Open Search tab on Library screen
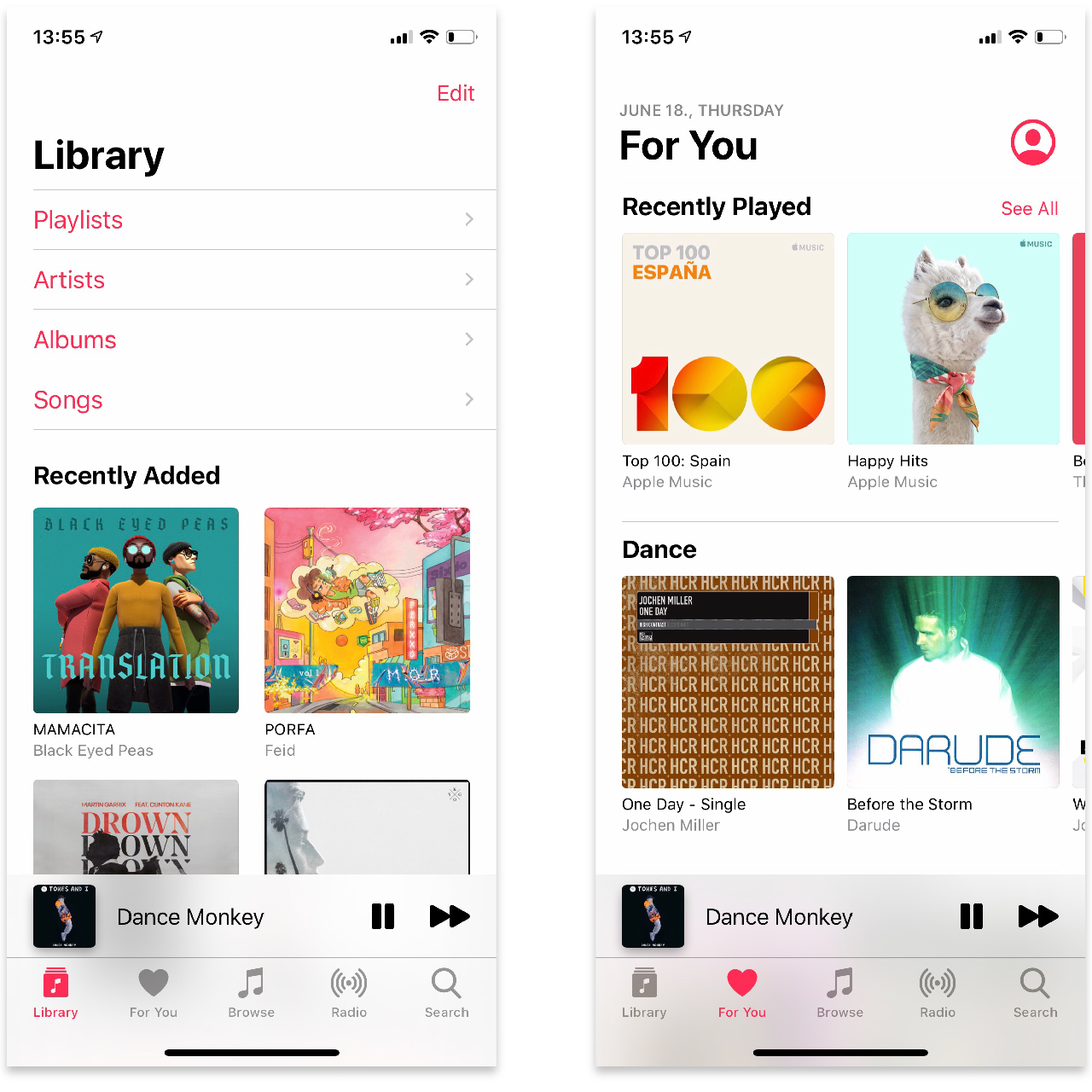Screen dimensions: 1092x1092 tap(446, 993)
